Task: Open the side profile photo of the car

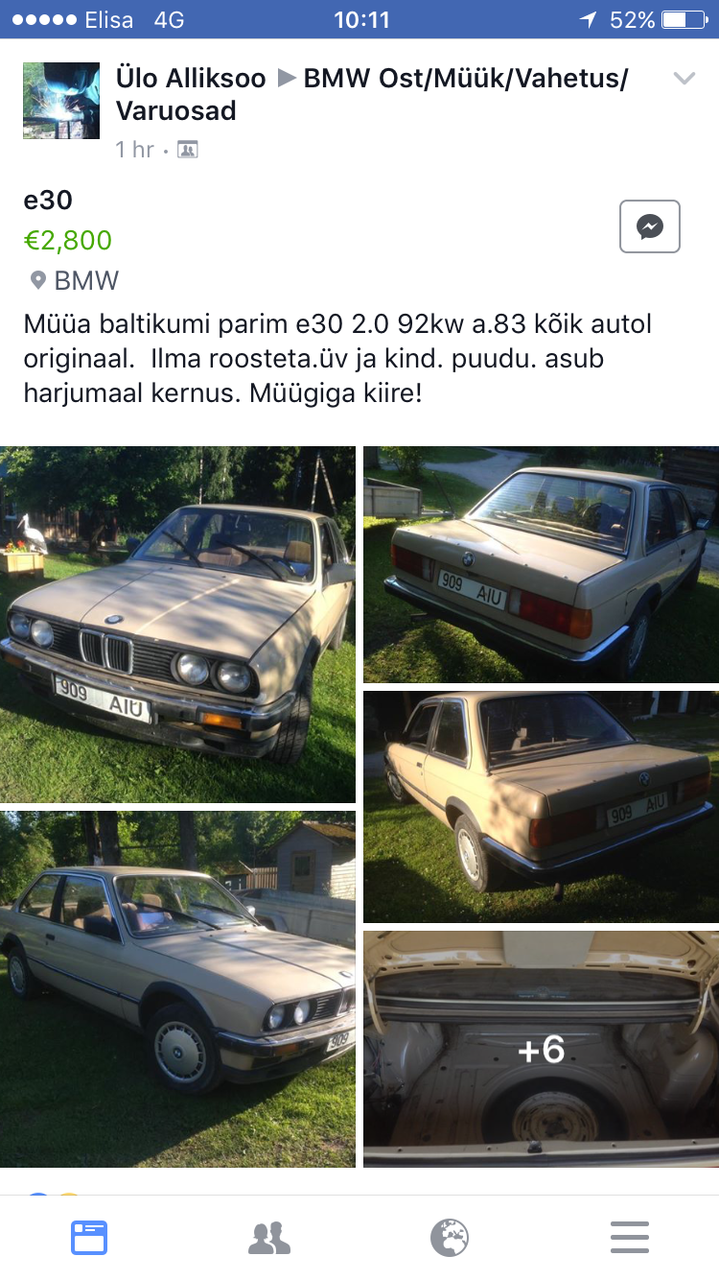Action: pyautogui.click(x=177, y=988)
